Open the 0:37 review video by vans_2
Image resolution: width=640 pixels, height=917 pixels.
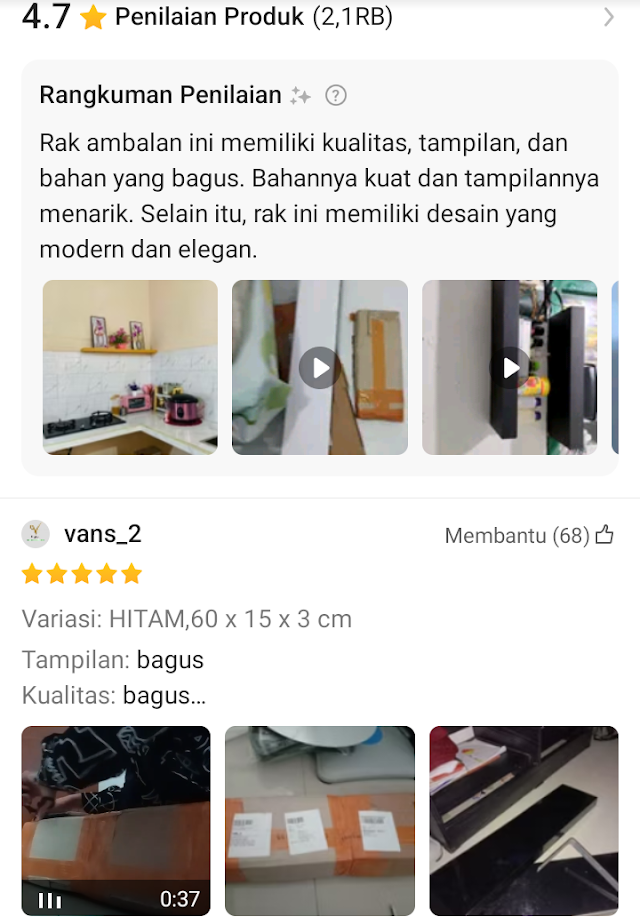click(116, 820)
